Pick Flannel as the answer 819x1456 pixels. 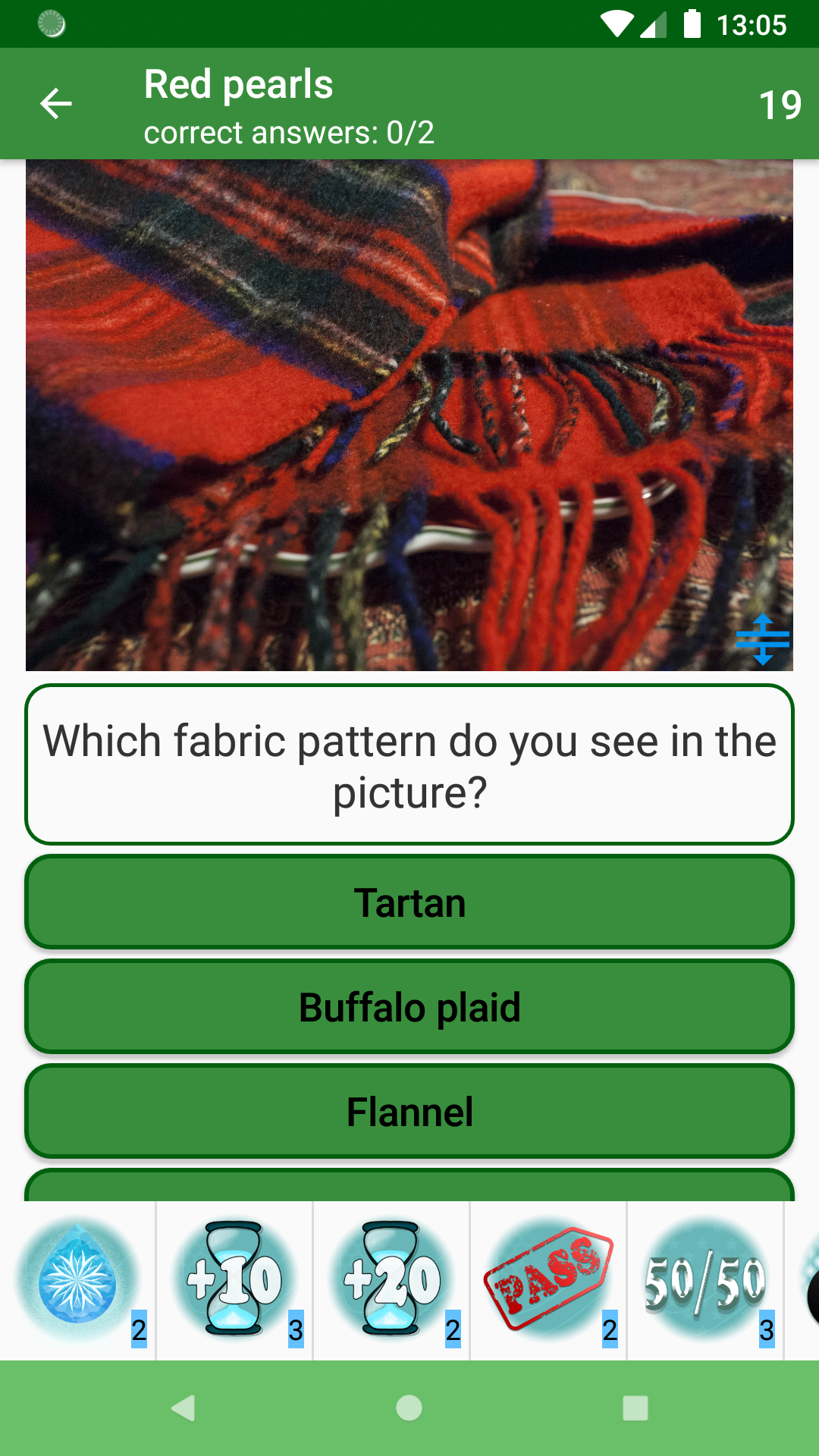coord(409,1112)
